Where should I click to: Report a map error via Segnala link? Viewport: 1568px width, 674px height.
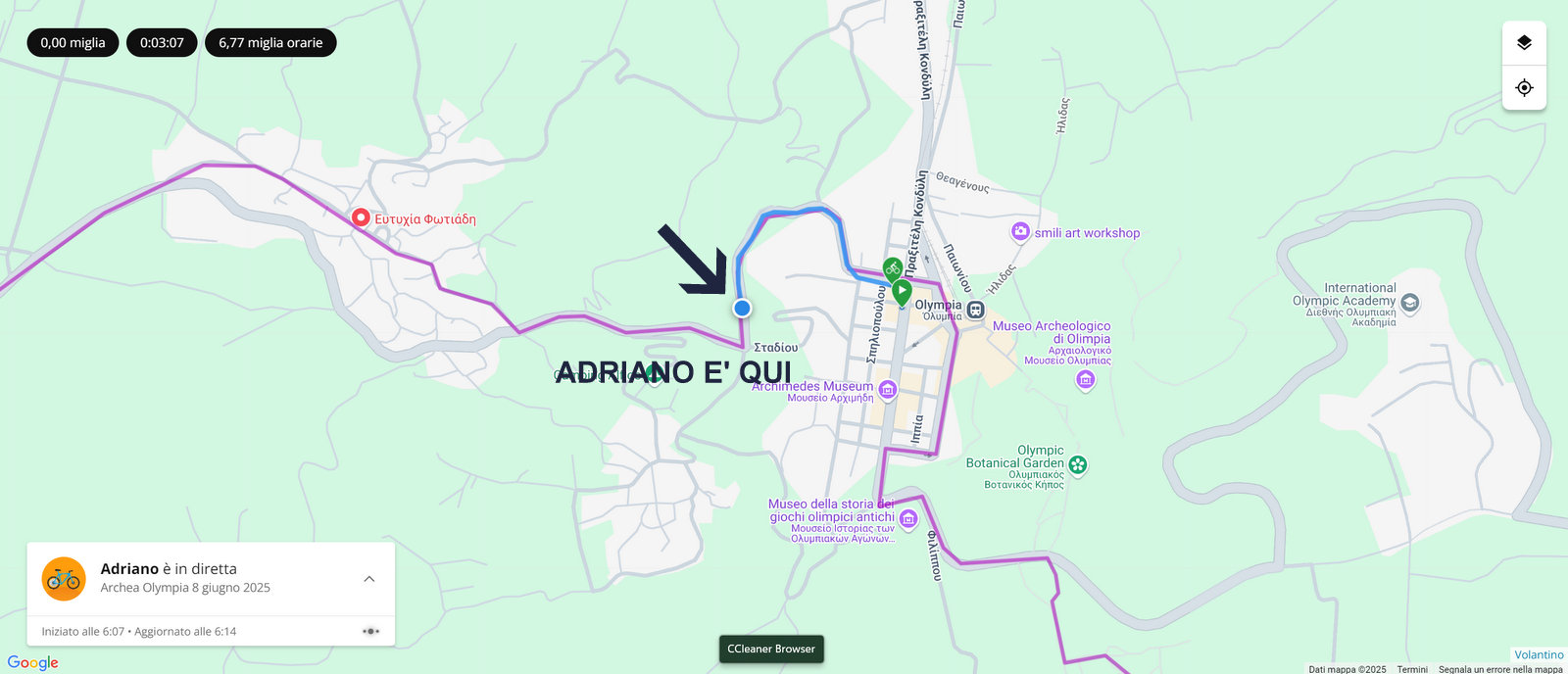[x=1500, y=669]
